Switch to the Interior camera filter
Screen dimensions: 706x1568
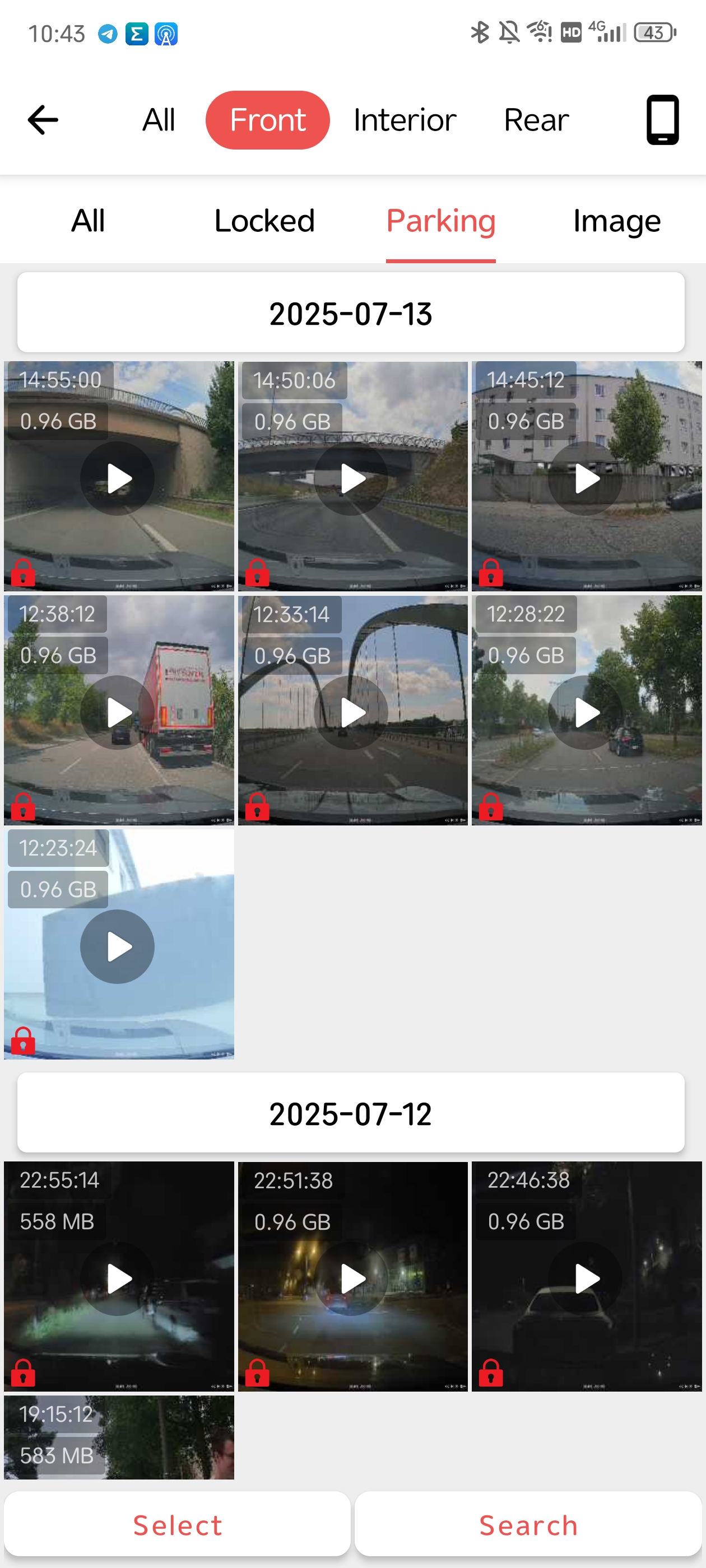coord(405,120)
